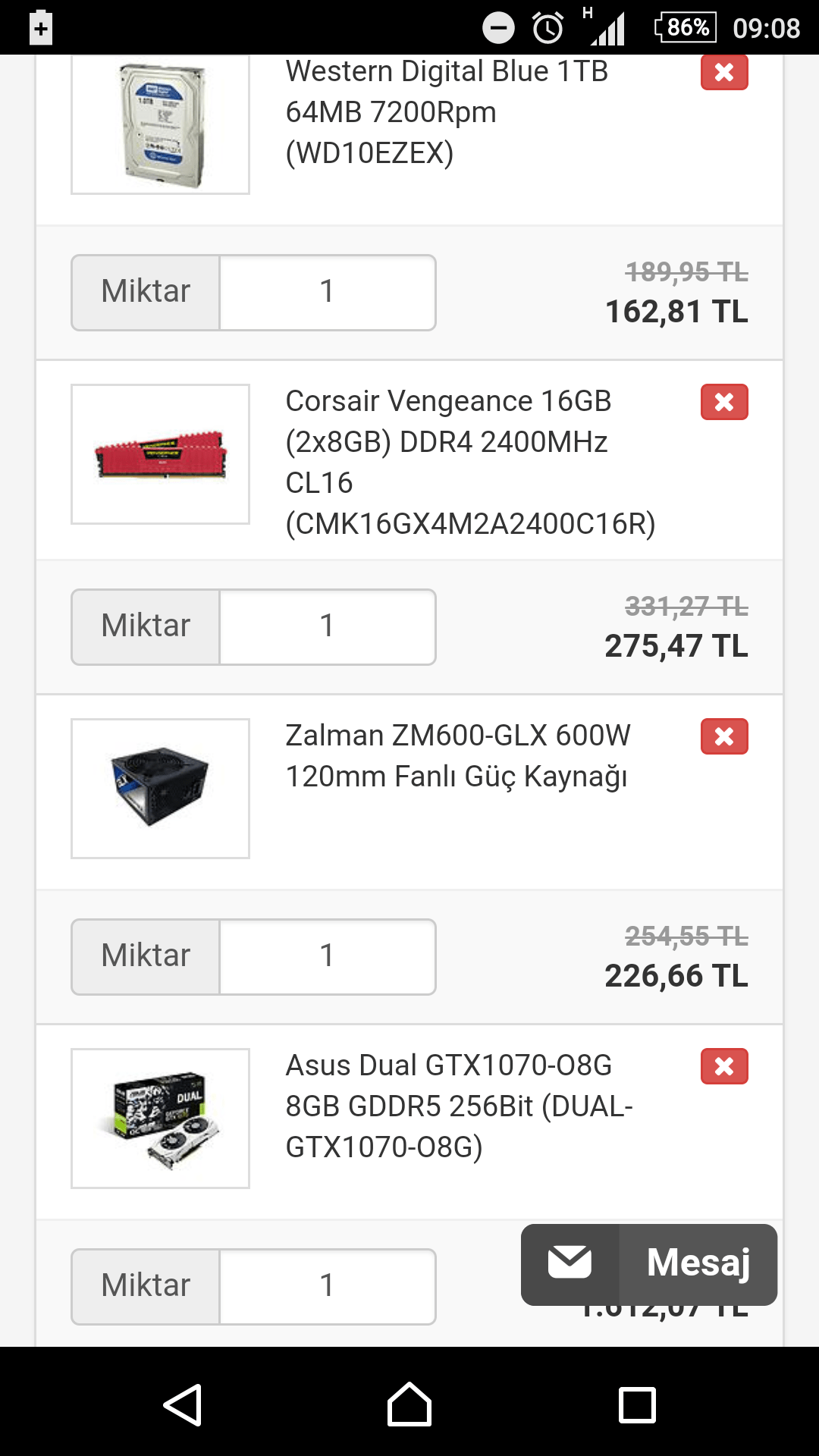This screenshot has height=1456, width=819.
Task: View Zalman ZM600-GLX 600W product details
Action: [457, 756]
